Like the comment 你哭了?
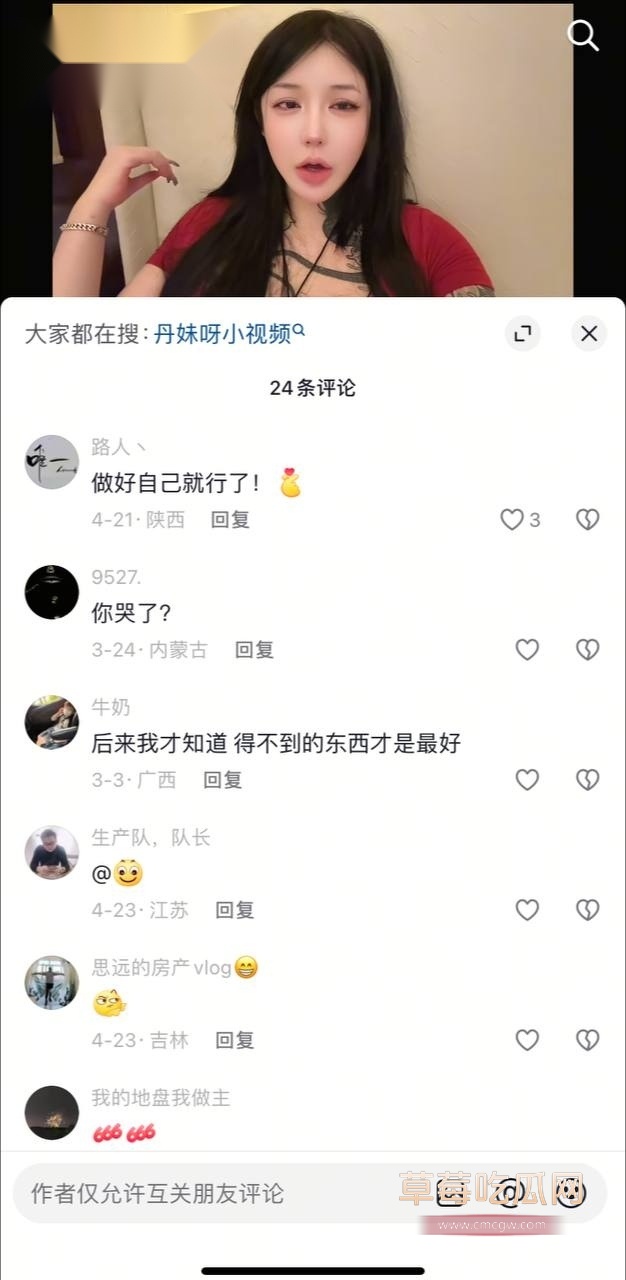Viewport: 626px width, 1280px height. (x=527, y=650)
